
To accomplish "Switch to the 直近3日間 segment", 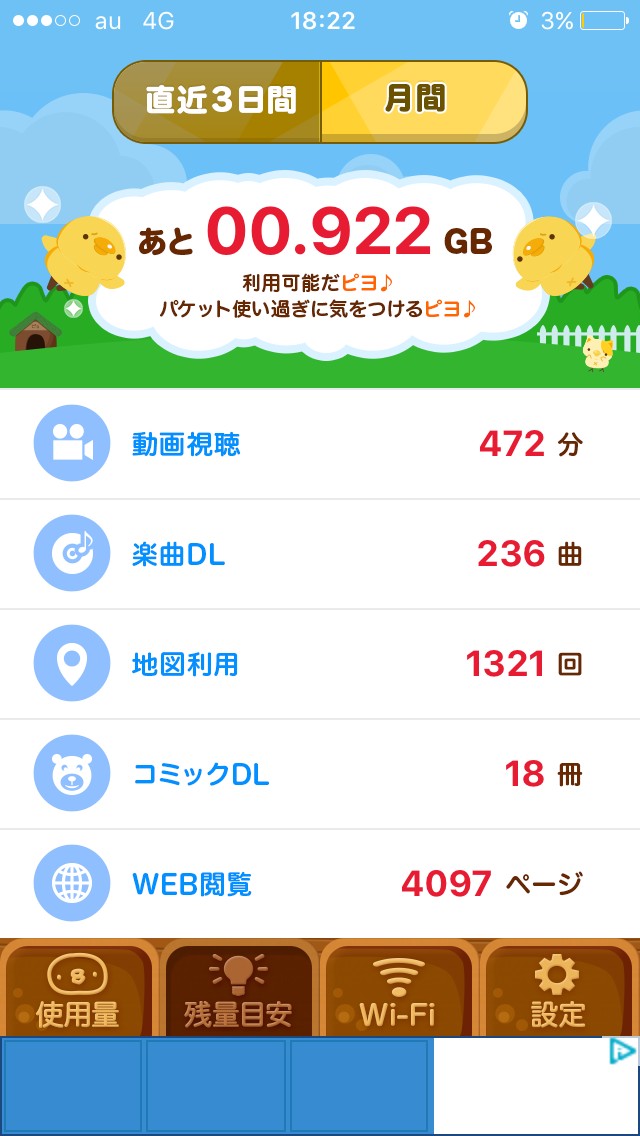I will (218, 101).
